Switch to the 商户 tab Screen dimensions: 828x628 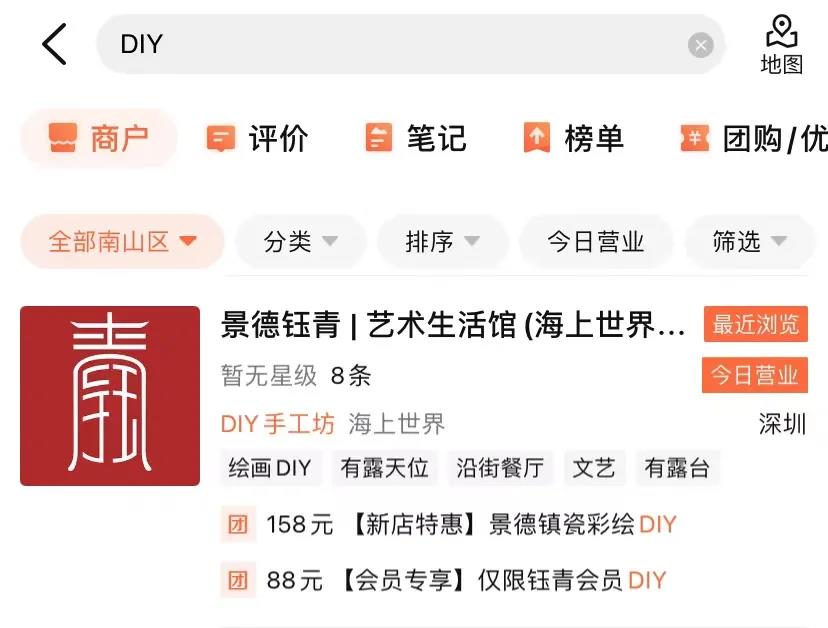click(99, 139)
